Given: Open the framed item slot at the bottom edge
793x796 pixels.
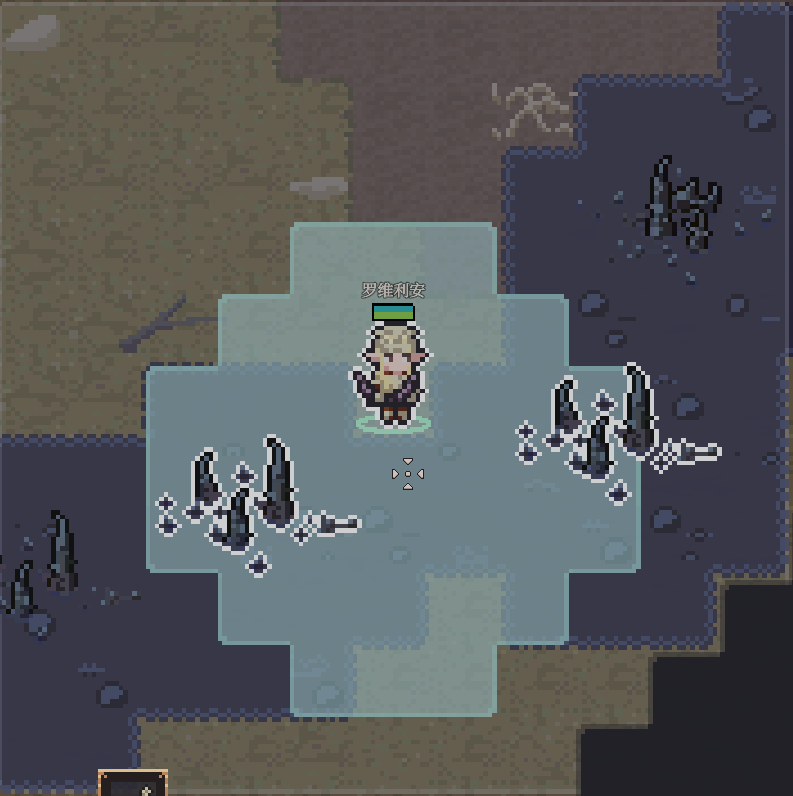Looking at the screenshot, I should point(133,782).
